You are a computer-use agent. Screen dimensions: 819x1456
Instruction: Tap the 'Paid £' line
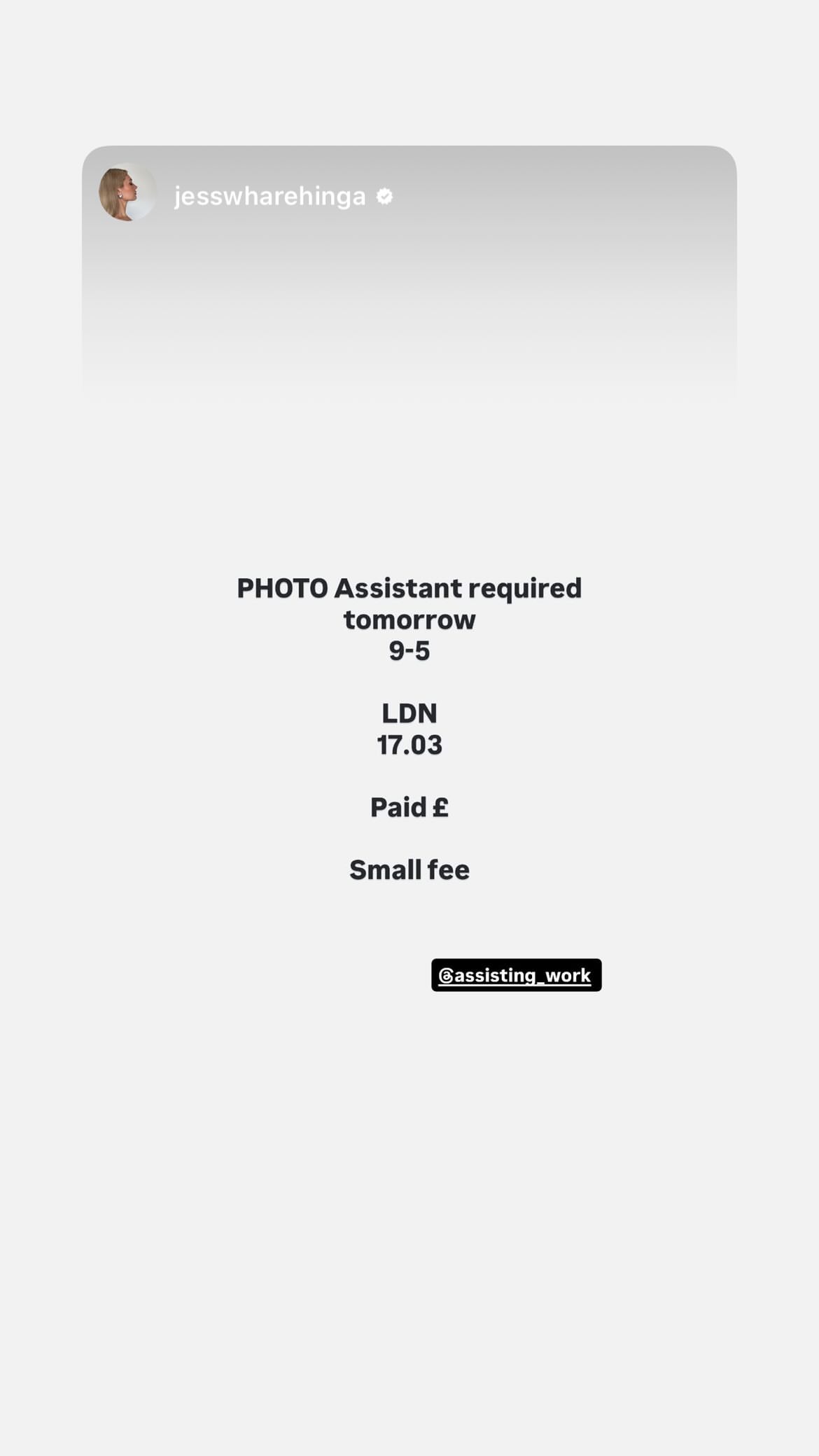coord(409,806)
